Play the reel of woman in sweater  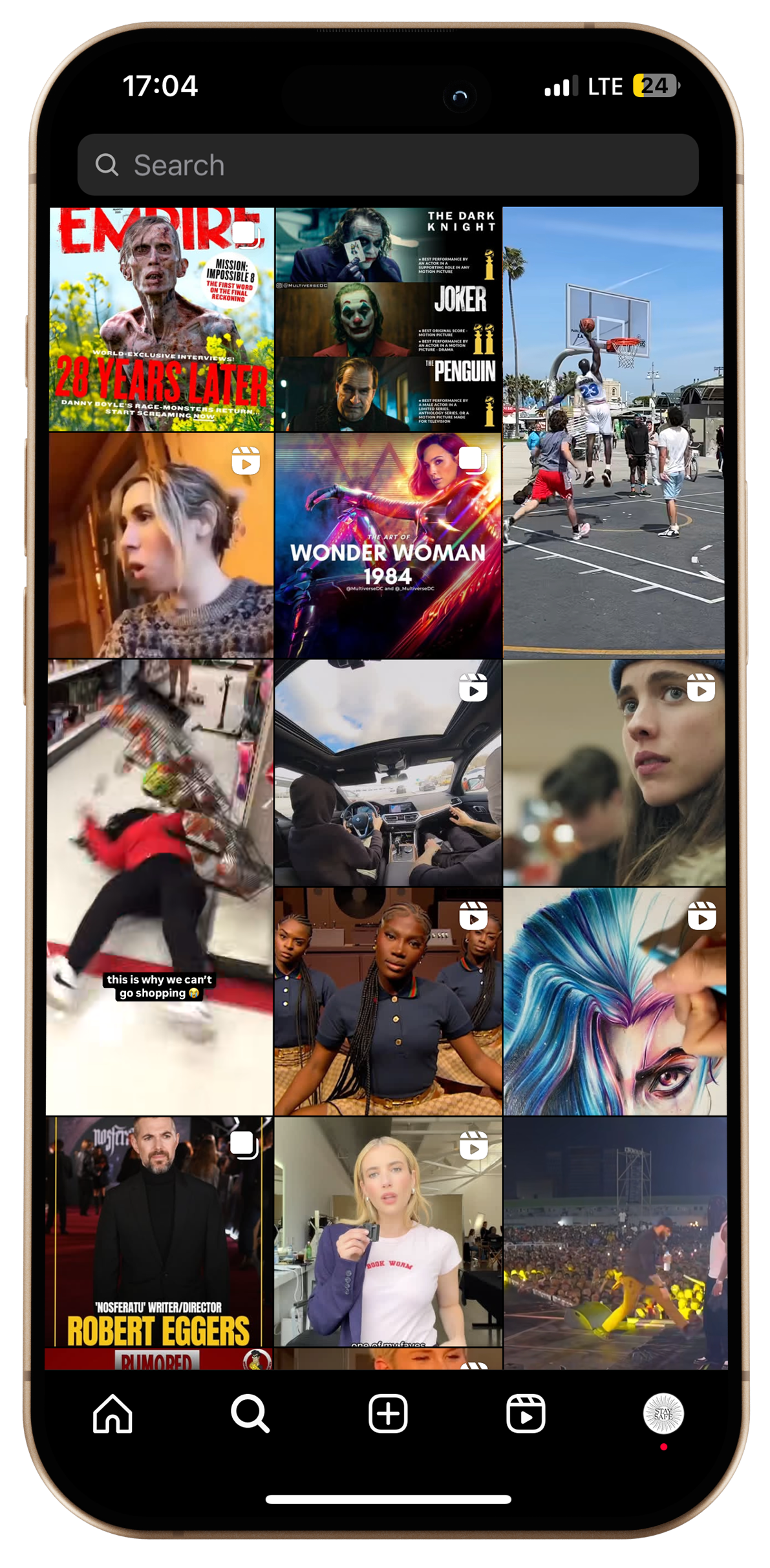(161, 546)
